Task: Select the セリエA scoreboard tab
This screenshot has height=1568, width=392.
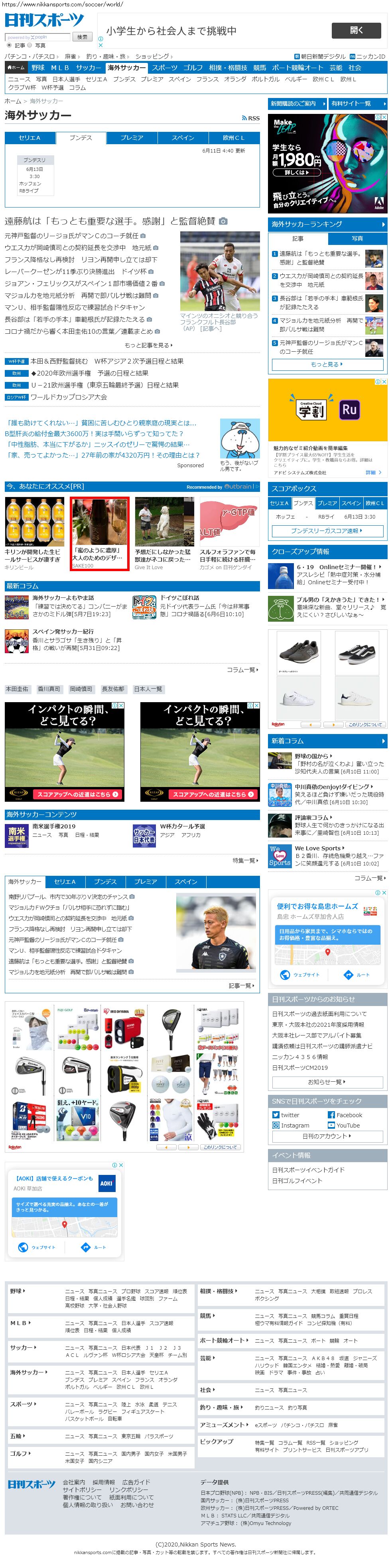Action: [29, 137]
